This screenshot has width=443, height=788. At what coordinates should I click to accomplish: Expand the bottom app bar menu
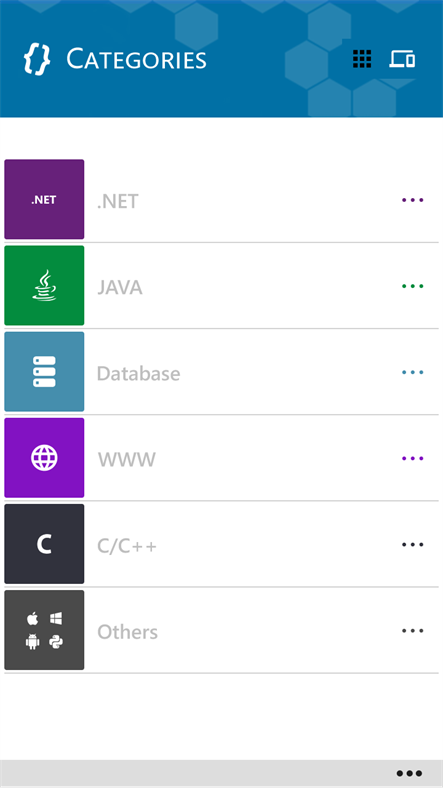point(409,773)
